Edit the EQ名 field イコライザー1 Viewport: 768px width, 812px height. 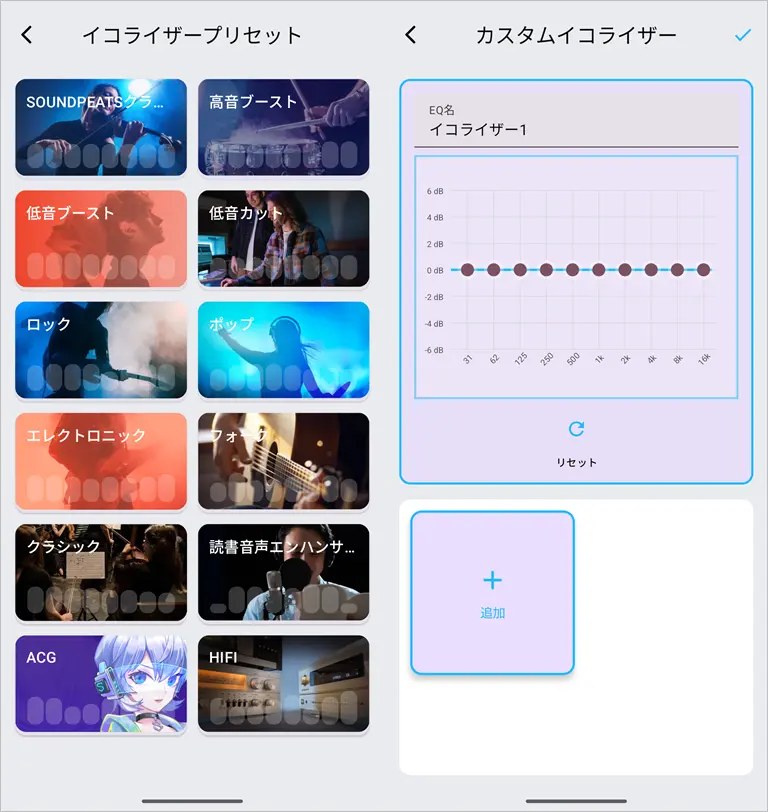click(x=576, y=129)
